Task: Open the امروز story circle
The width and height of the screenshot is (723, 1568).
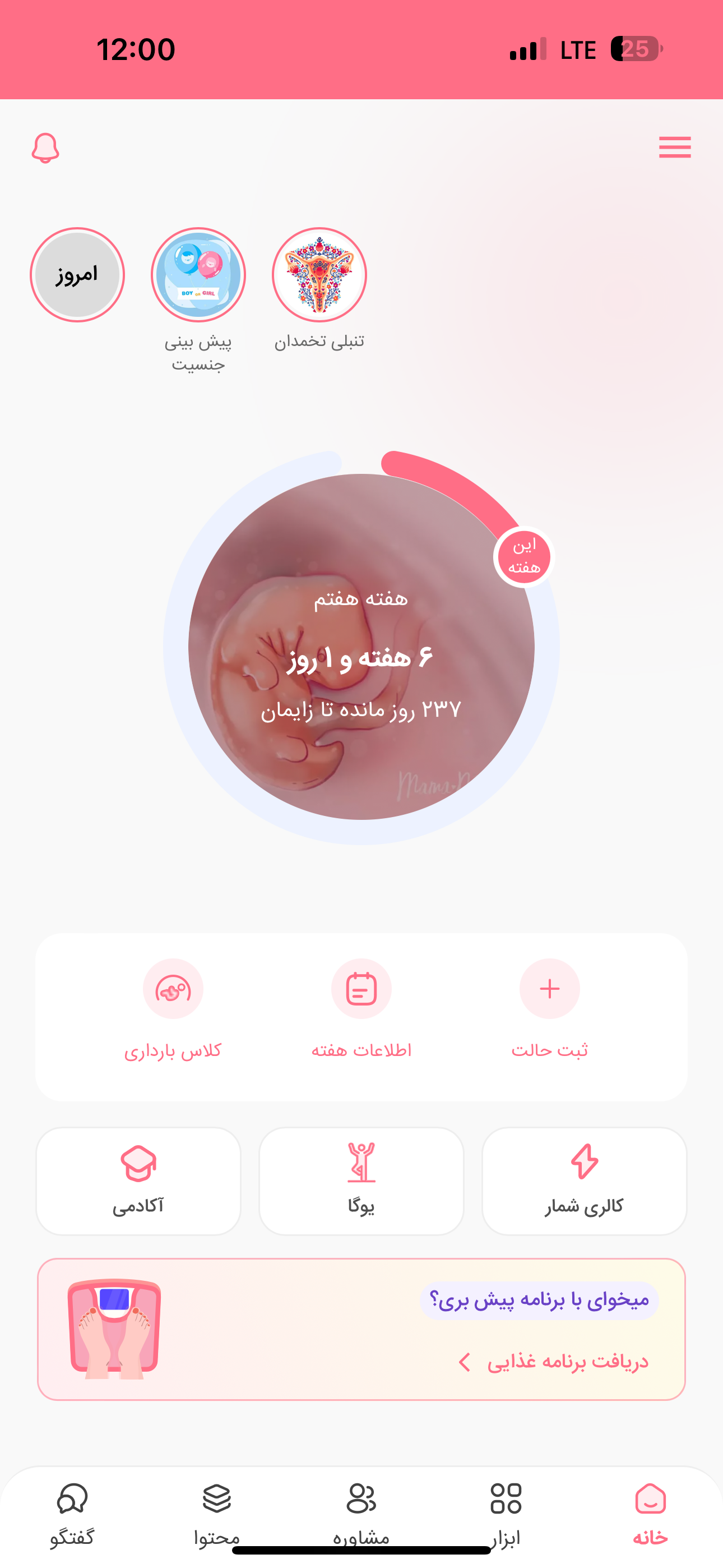Action: [77, 275]
